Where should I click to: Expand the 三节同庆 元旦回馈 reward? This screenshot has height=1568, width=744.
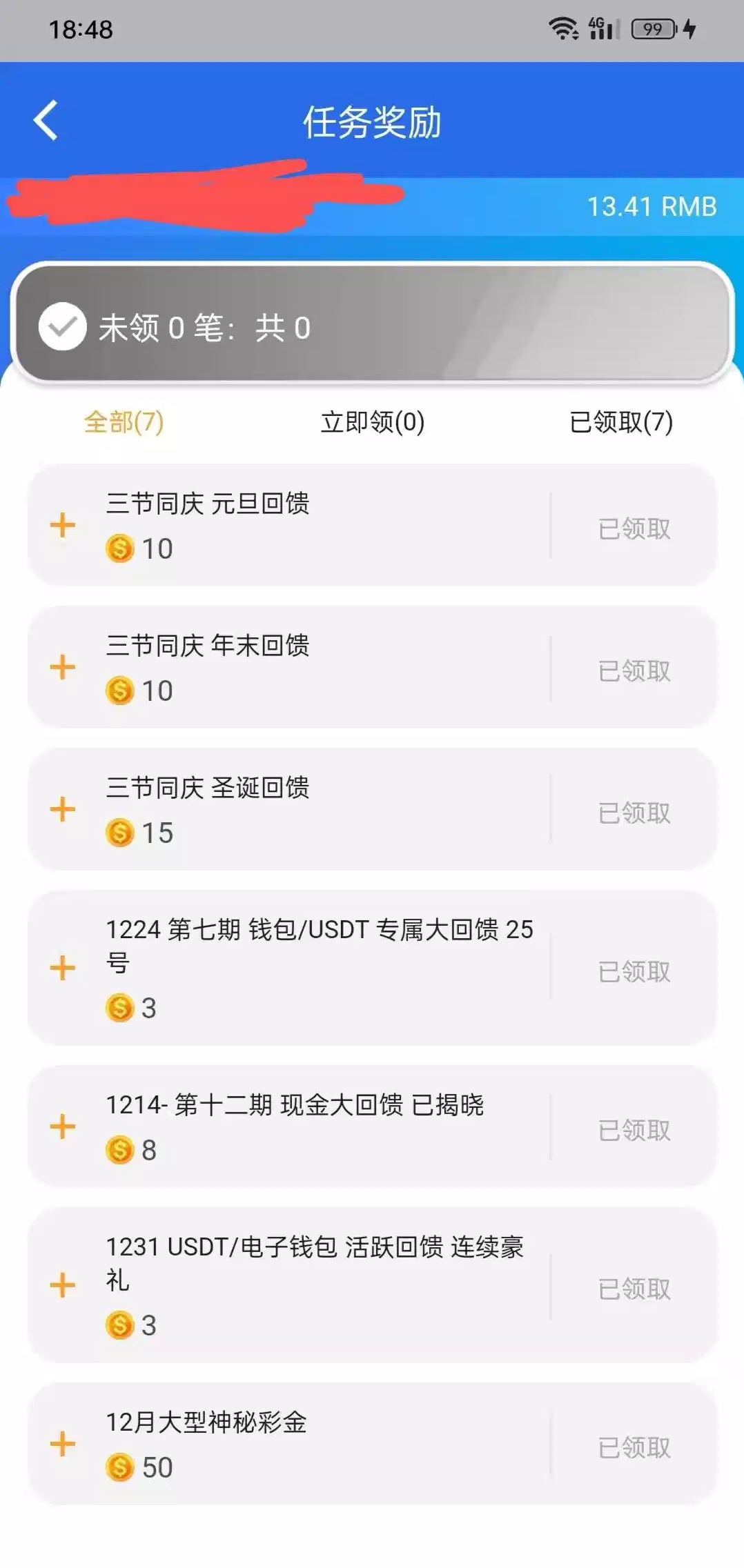coord(63,526)
